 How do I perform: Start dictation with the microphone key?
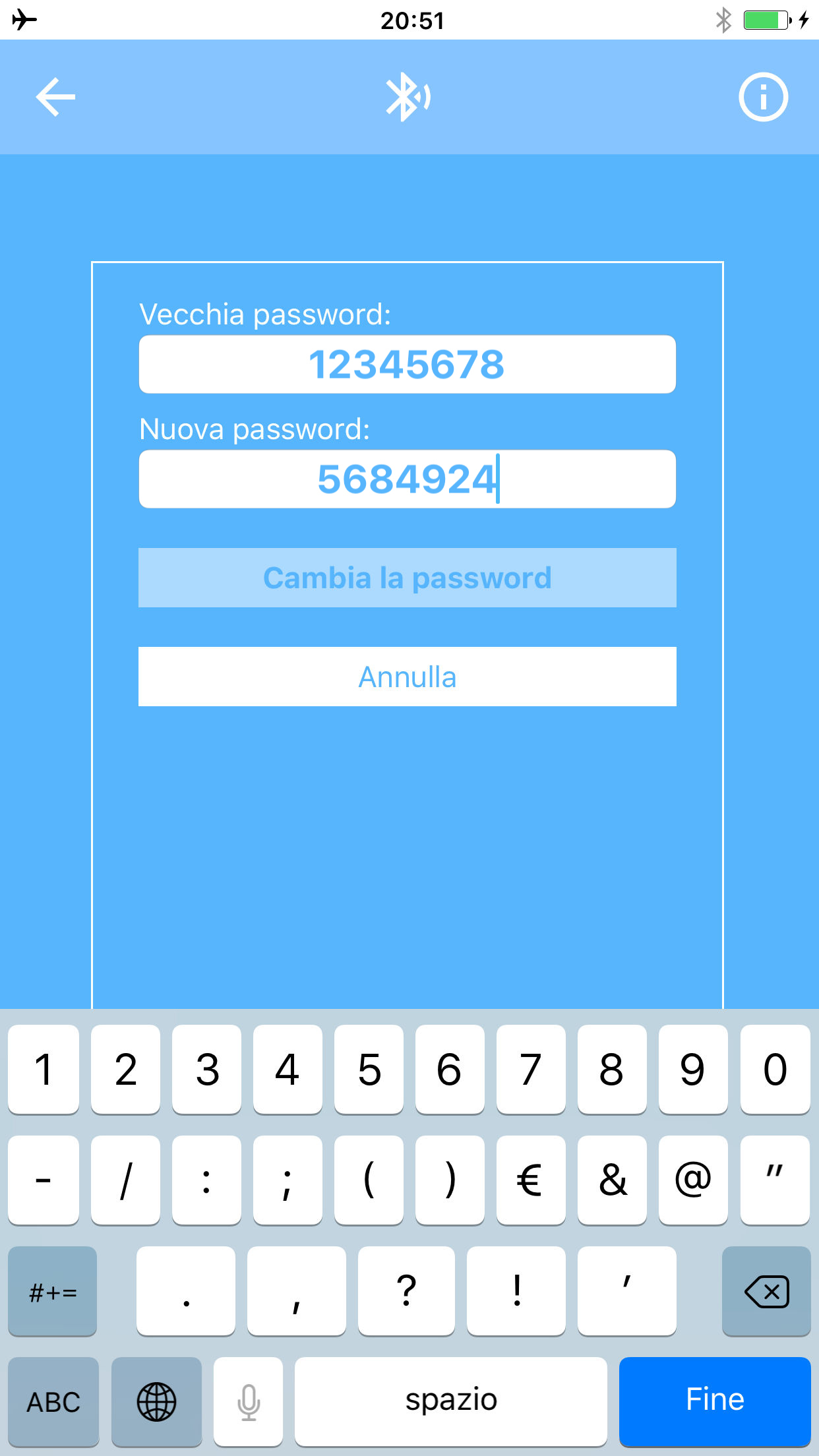point(249,1401)
